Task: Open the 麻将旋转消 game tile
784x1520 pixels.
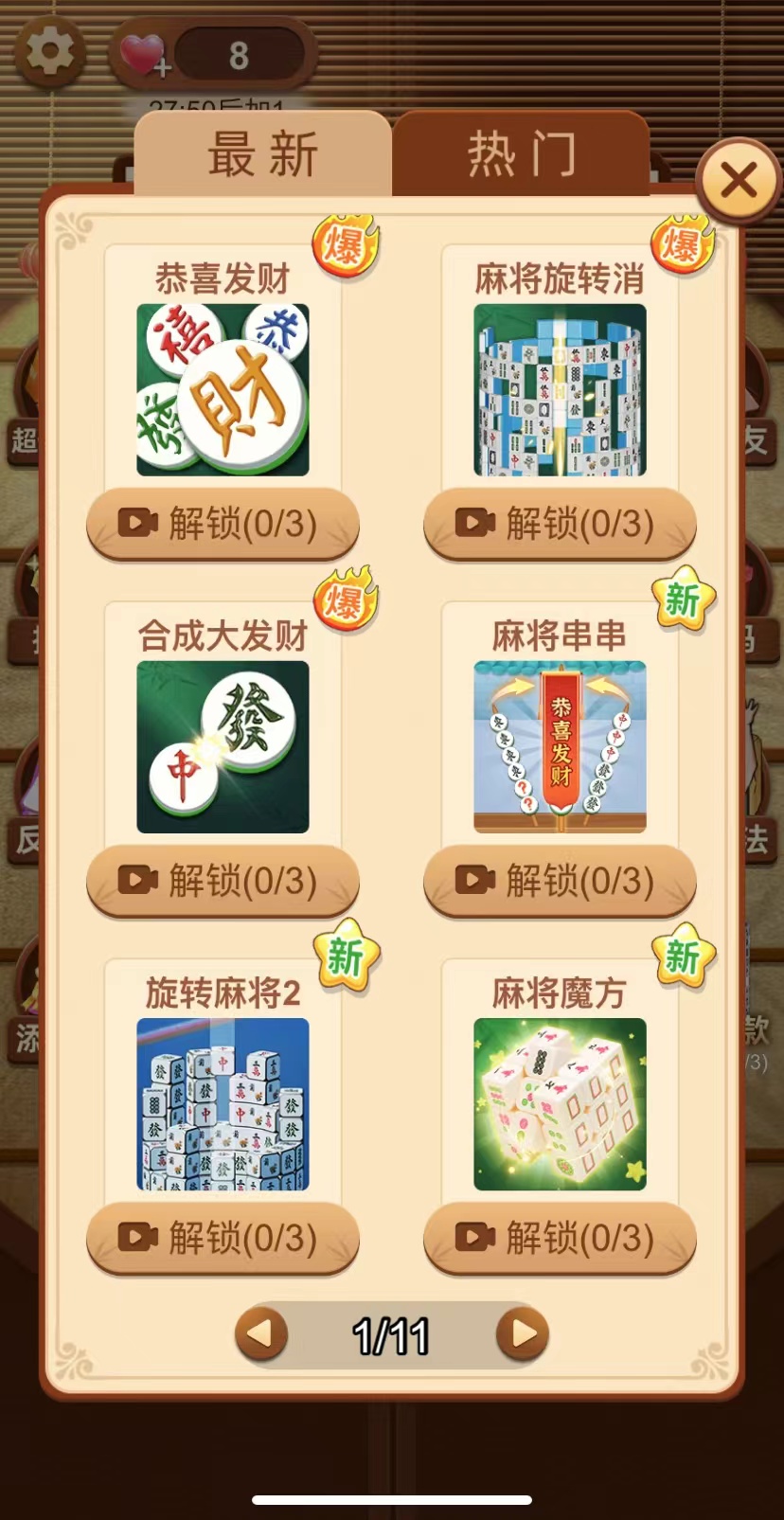Action: tap(560, 389)
